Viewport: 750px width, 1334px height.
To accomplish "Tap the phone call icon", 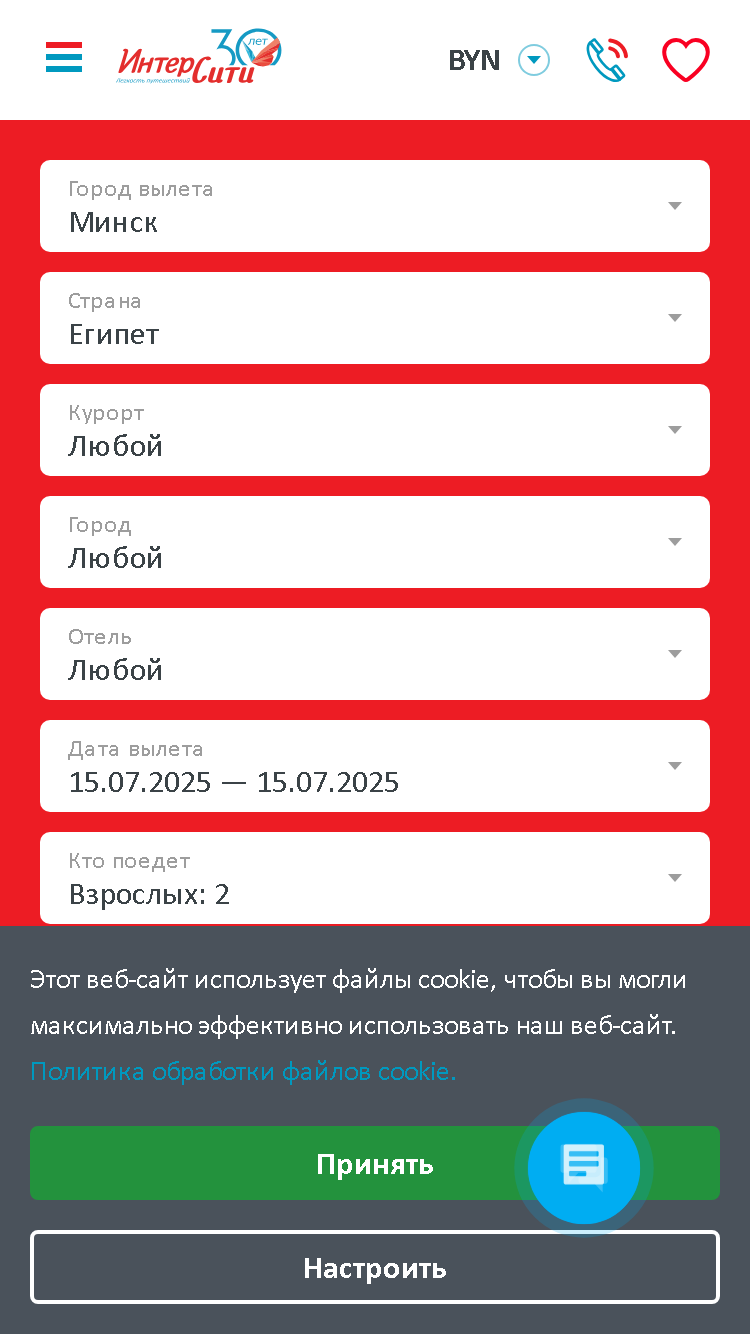I will 607,60.
